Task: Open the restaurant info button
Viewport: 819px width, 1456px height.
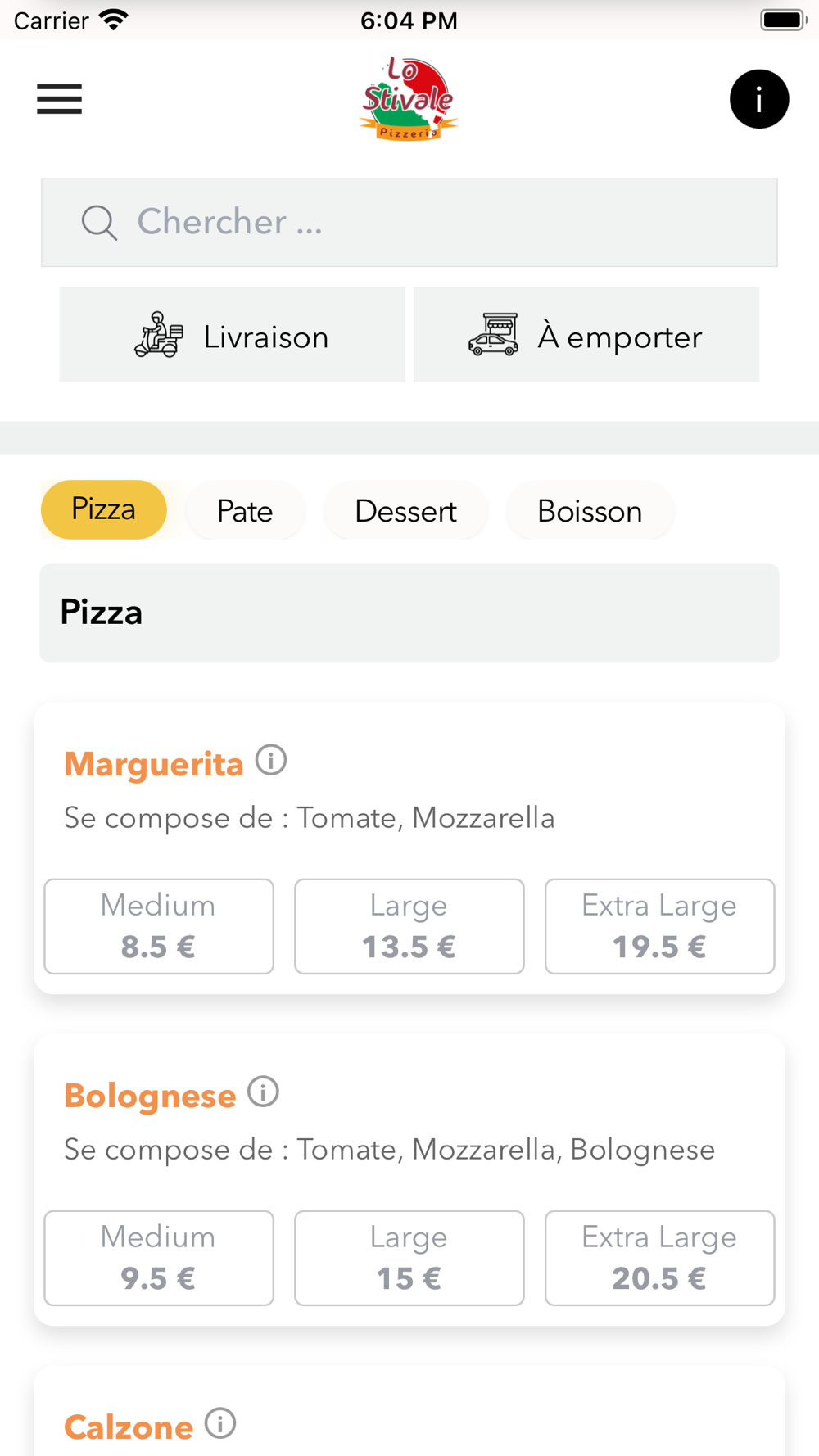Action: [759, 99]
